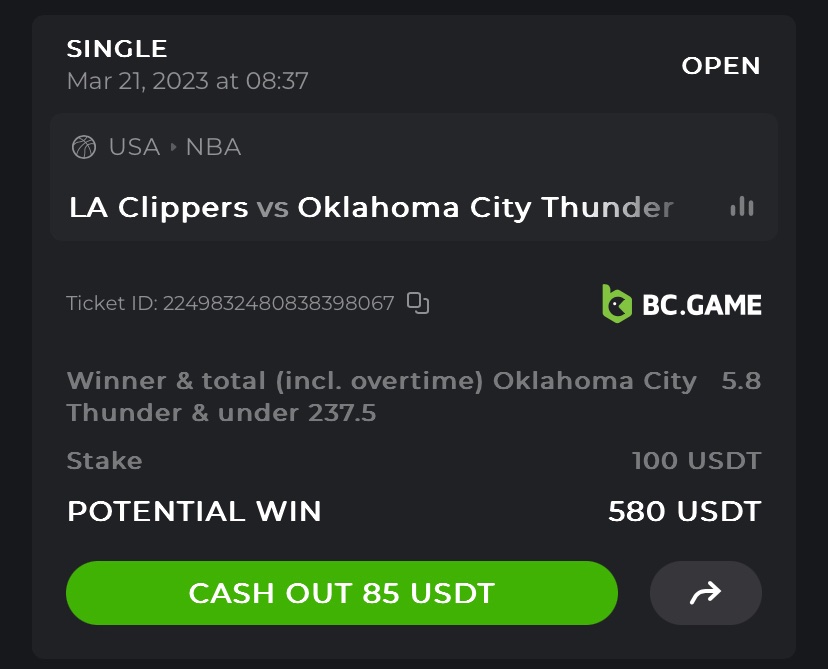Open match statistics icon
This screenshot has width=828, height=669.
click(741, 207)
